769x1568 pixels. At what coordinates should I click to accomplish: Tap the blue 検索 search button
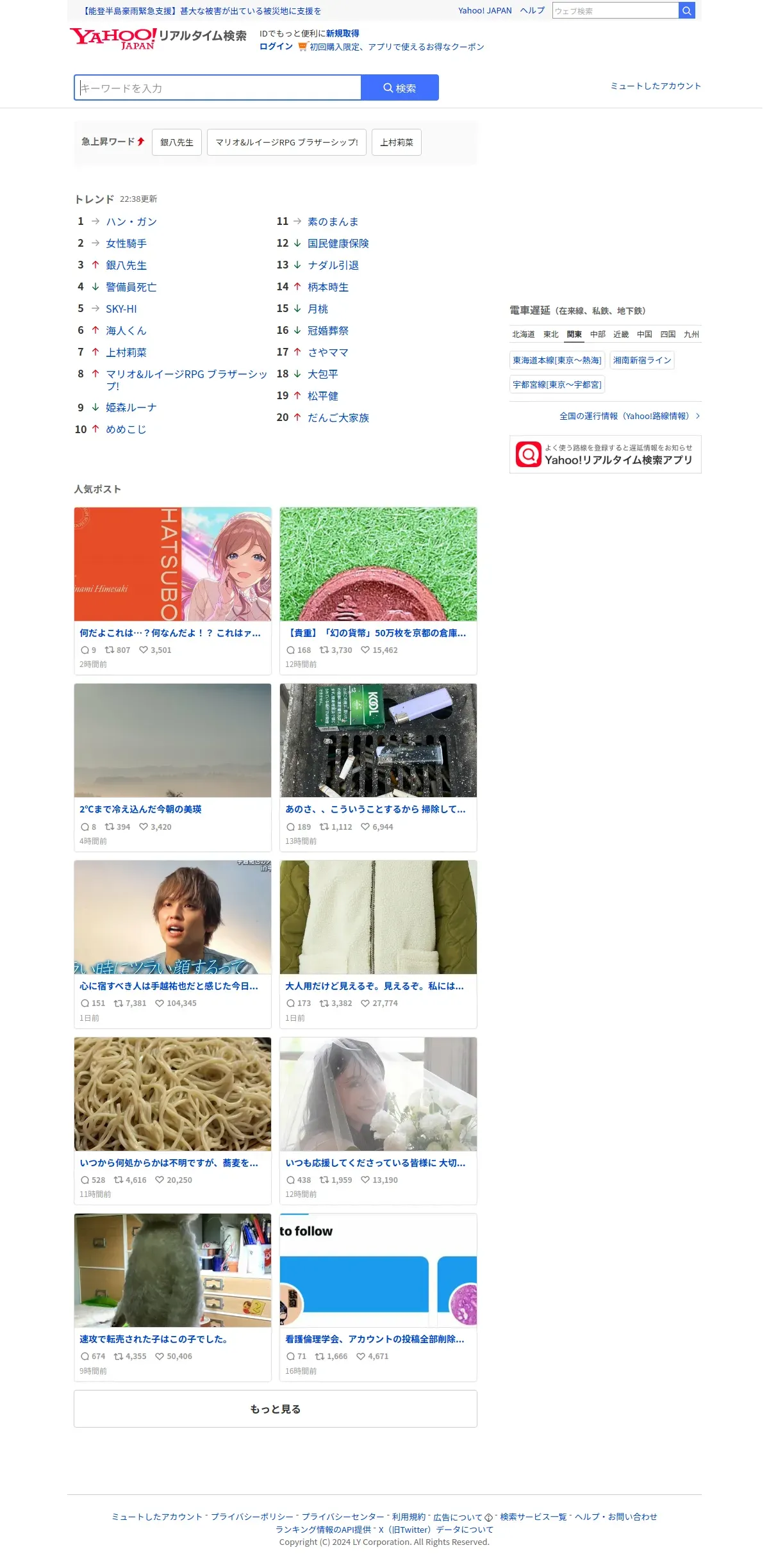click(x=399, y=88)
